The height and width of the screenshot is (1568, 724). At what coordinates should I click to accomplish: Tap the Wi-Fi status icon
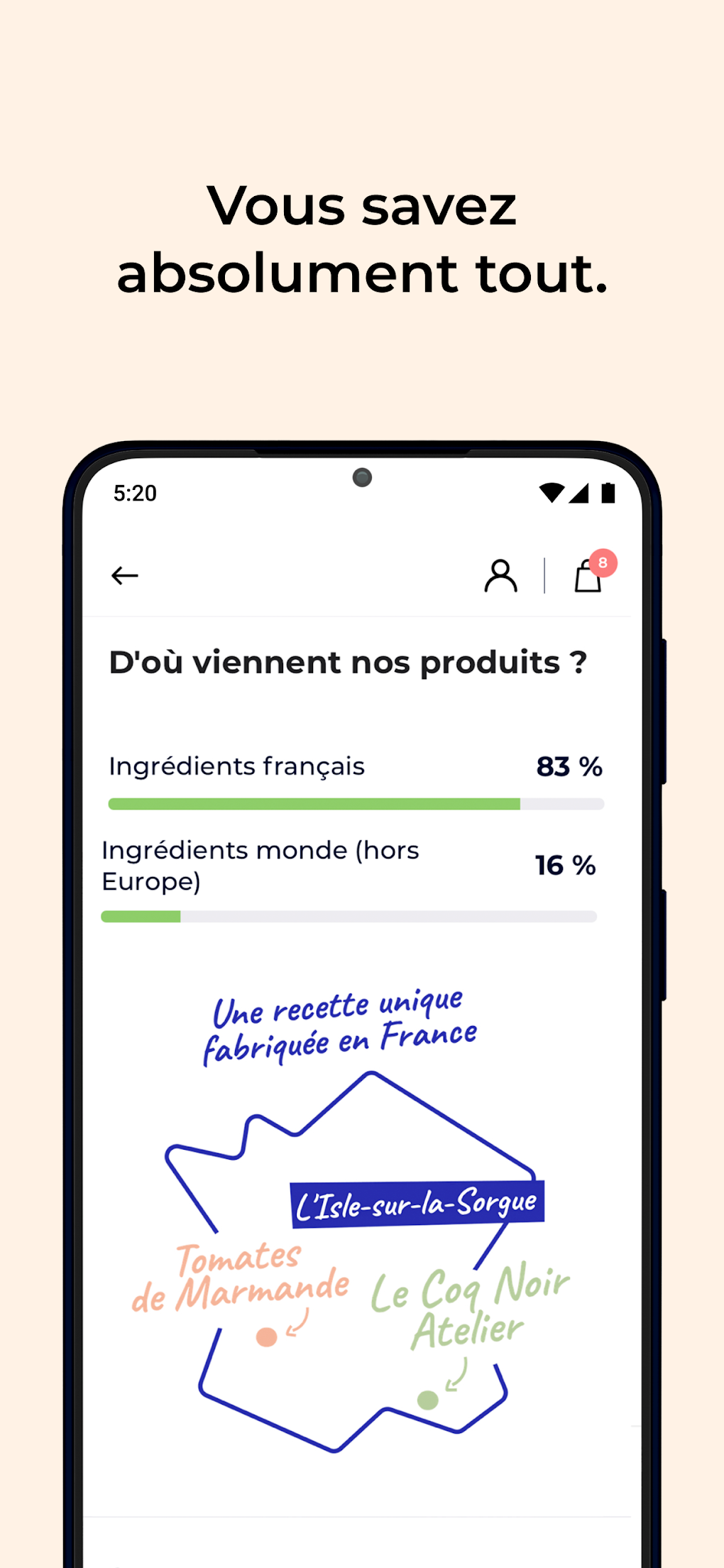click(x=552, y=493)
